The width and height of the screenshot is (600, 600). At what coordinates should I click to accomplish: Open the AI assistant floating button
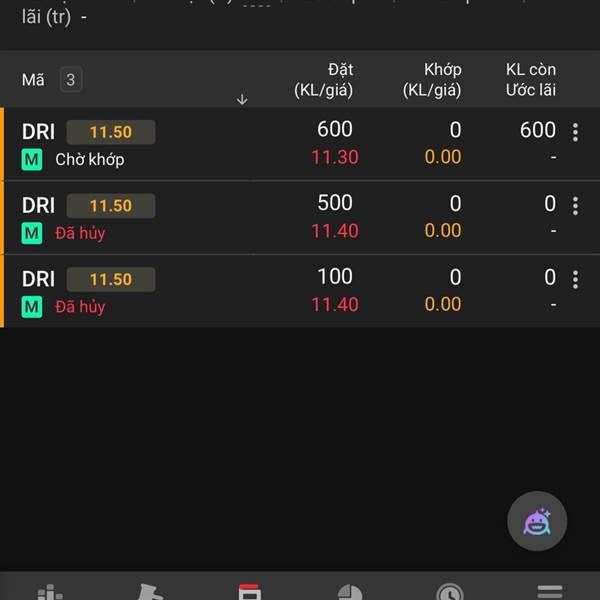(x=537, y=521)
